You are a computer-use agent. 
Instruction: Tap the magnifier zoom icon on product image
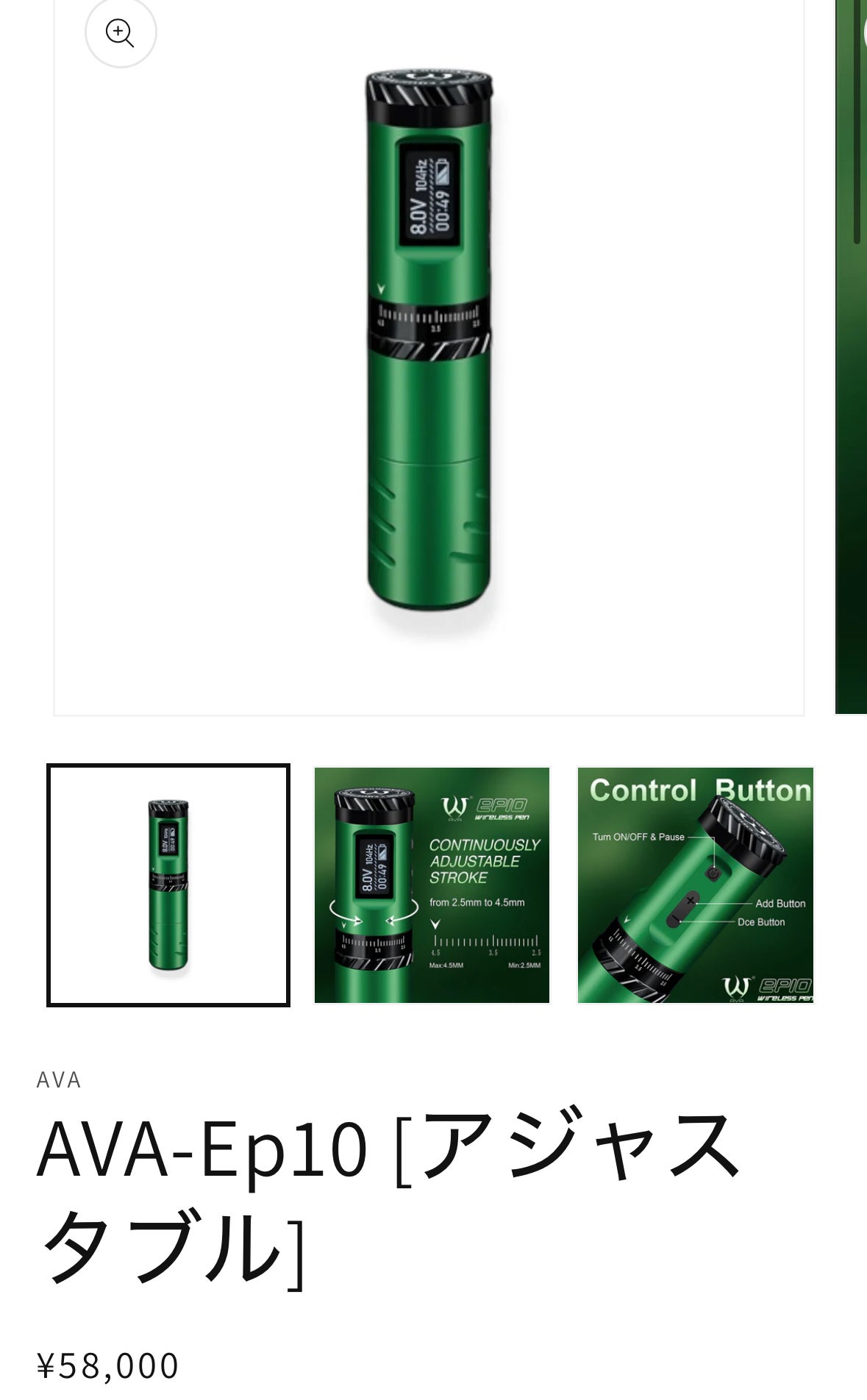(x=120, y=32)
